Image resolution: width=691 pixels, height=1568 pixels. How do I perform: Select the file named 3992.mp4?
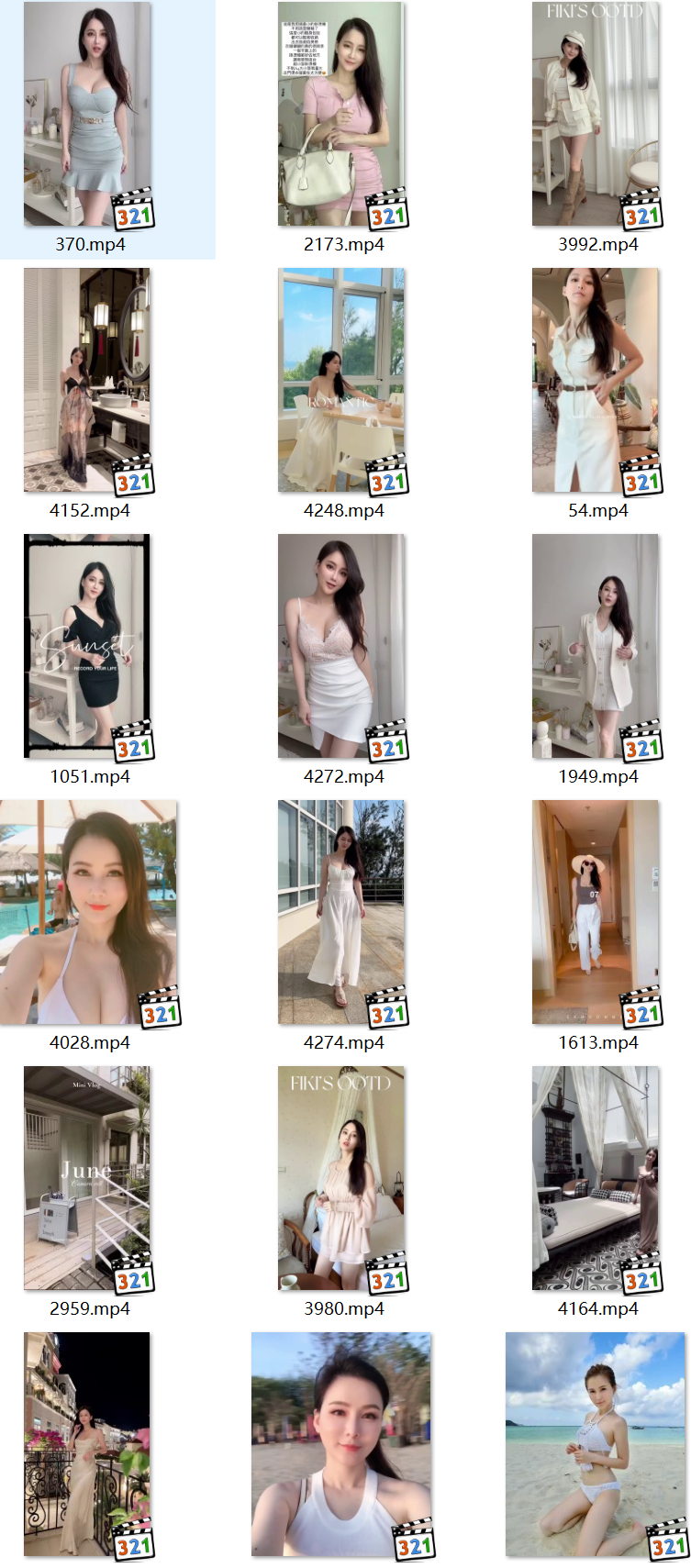tap(596, 115)
